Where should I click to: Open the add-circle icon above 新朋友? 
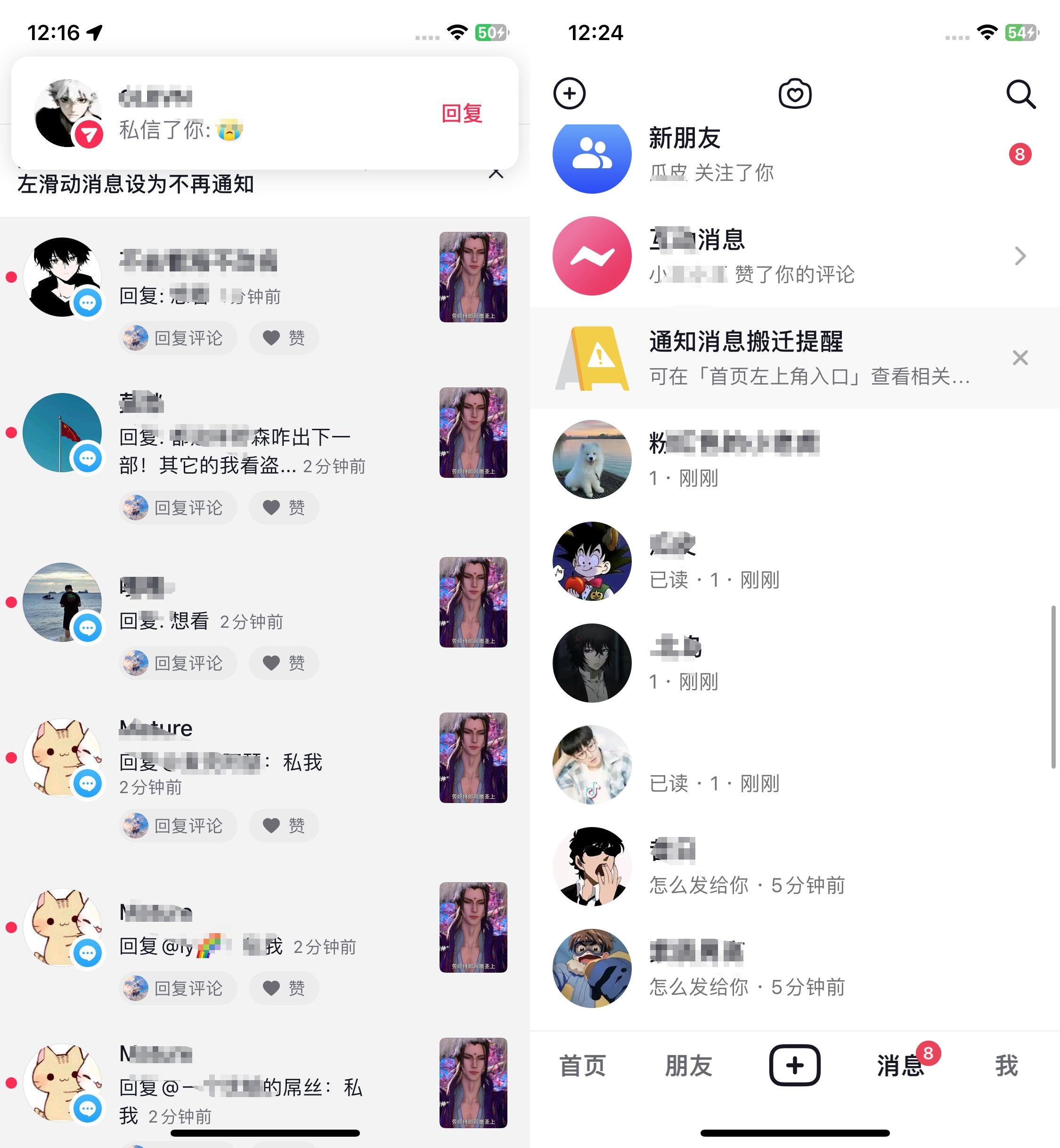click(569, 93)
